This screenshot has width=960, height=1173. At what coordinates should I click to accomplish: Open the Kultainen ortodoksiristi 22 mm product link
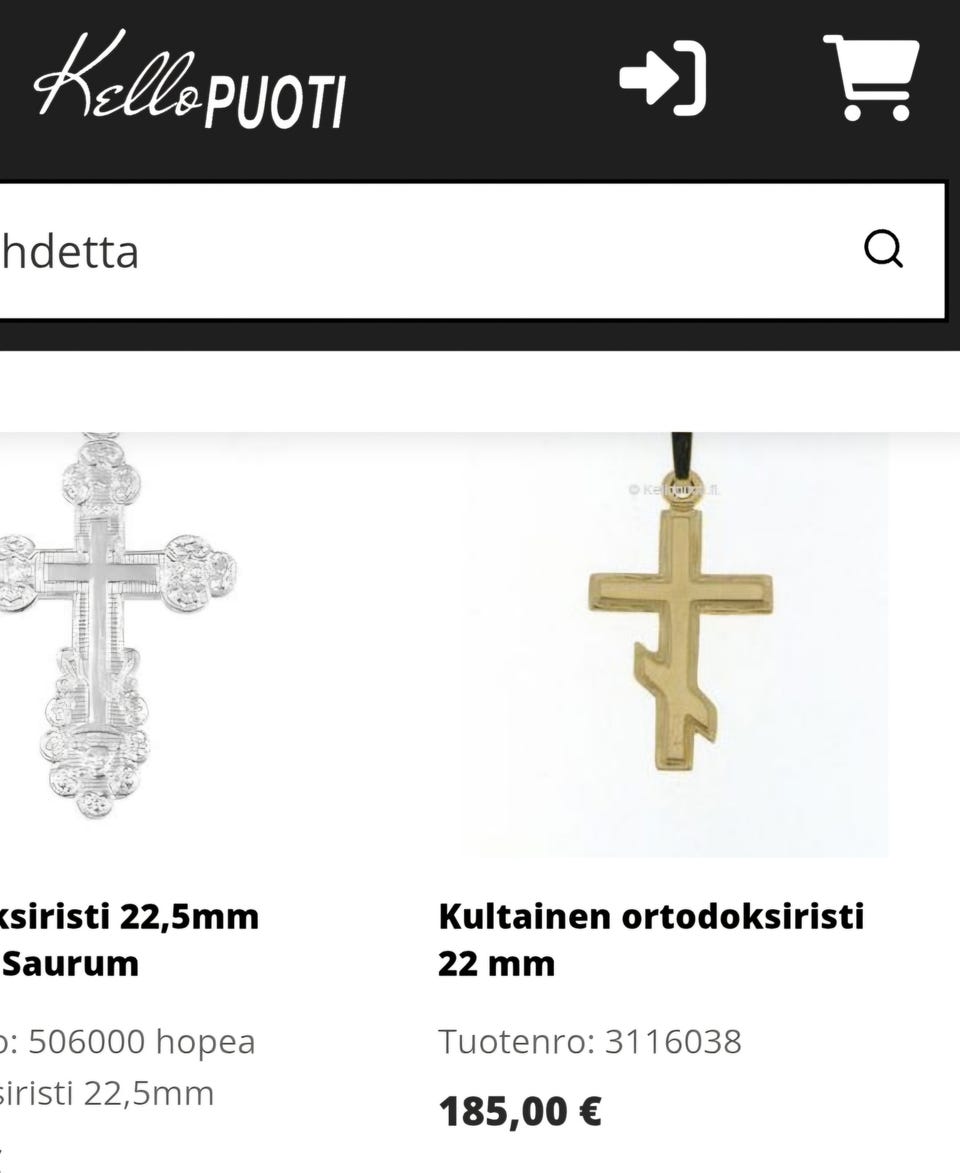click(652, 940)
